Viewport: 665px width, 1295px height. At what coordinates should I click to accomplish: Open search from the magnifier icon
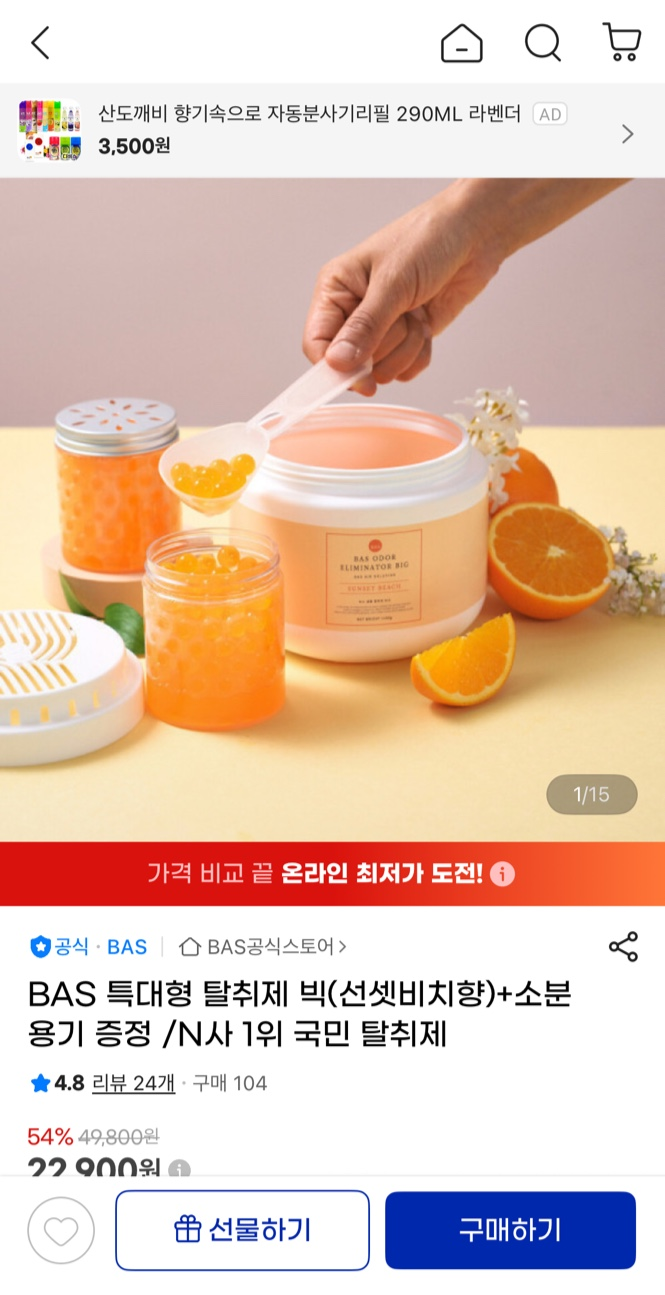[x=543, y=43]
